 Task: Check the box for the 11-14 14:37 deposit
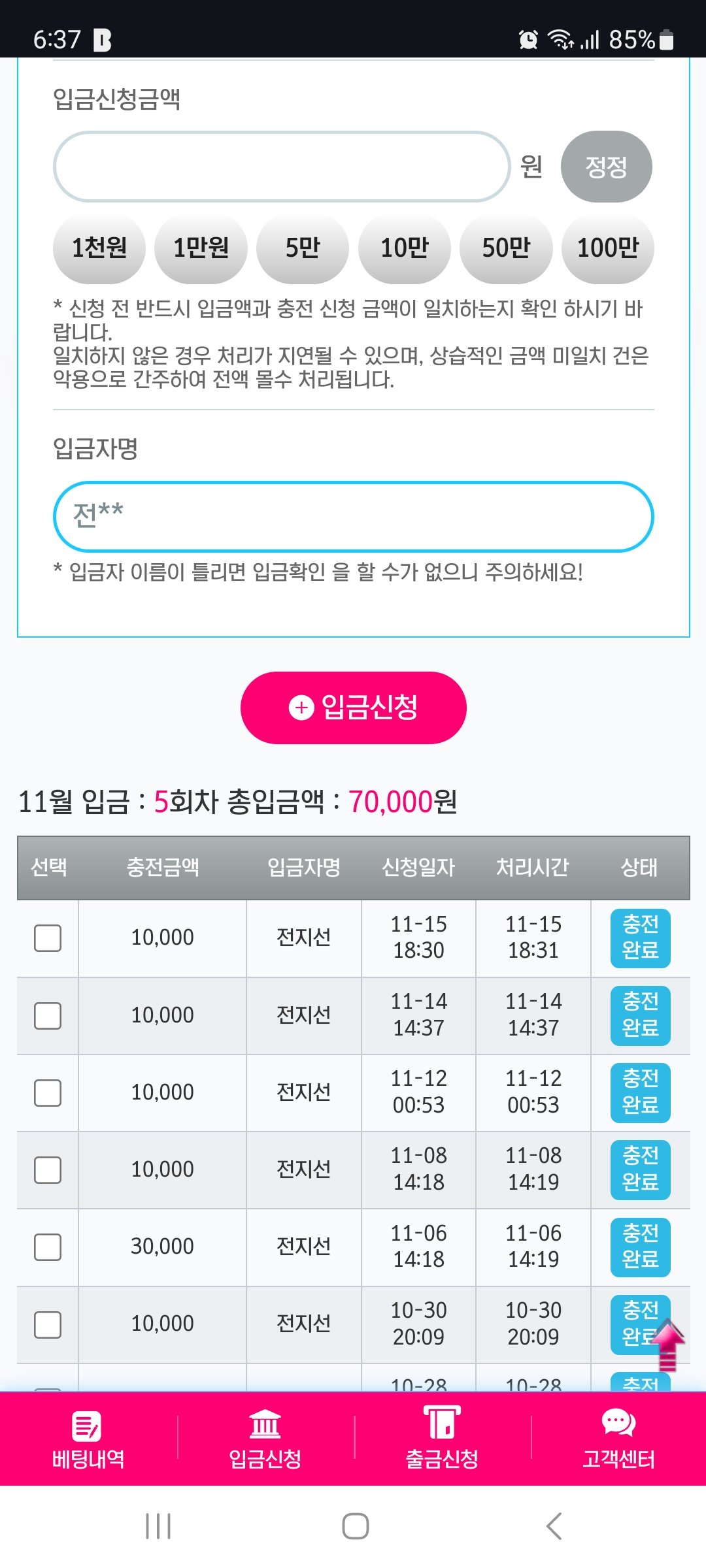tap(48, 1015)
